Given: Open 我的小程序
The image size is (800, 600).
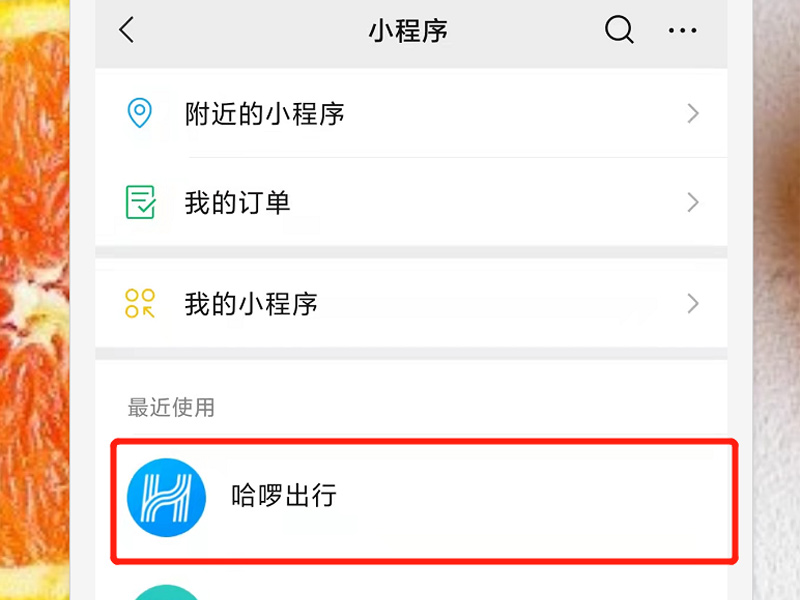Looking at the screenshot, I should pos(410,304).
